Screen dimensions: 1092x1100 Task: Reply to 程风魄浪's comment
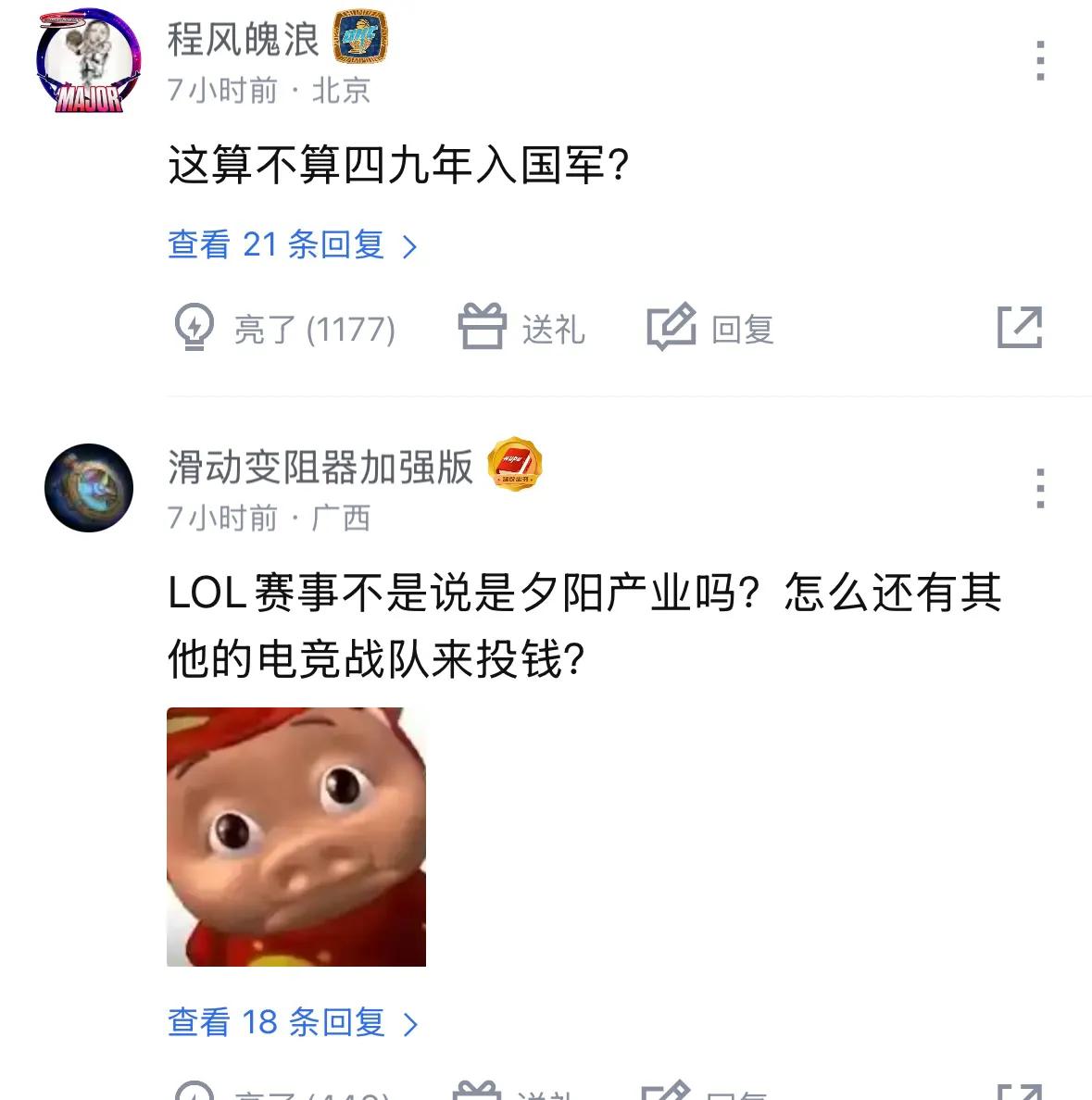710,328
